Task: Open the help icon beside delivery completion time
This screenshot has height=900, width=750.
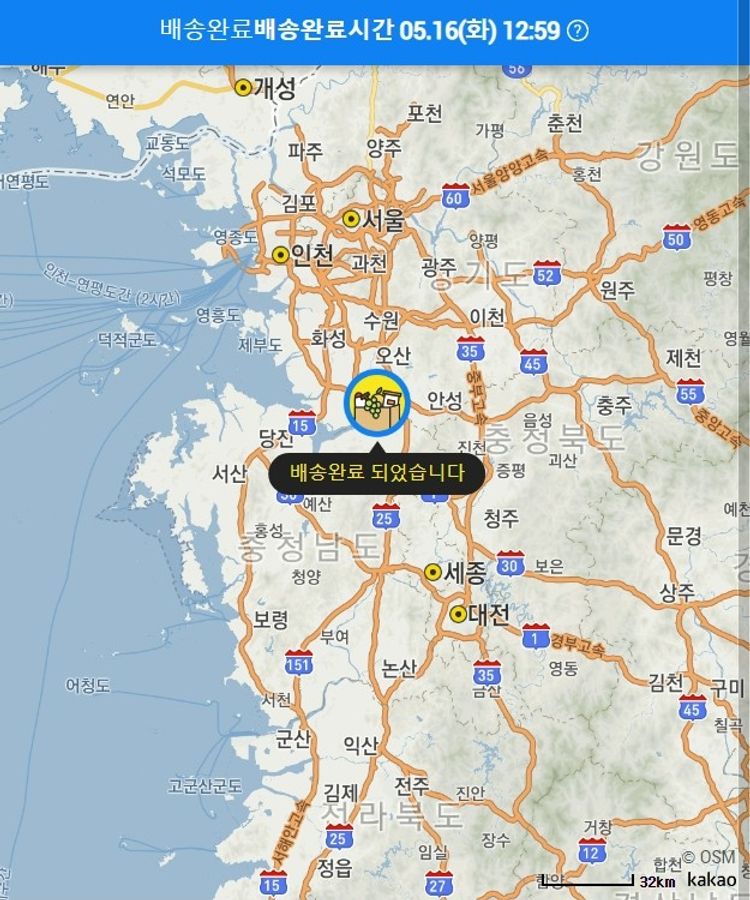Action: tap(578, 30)
